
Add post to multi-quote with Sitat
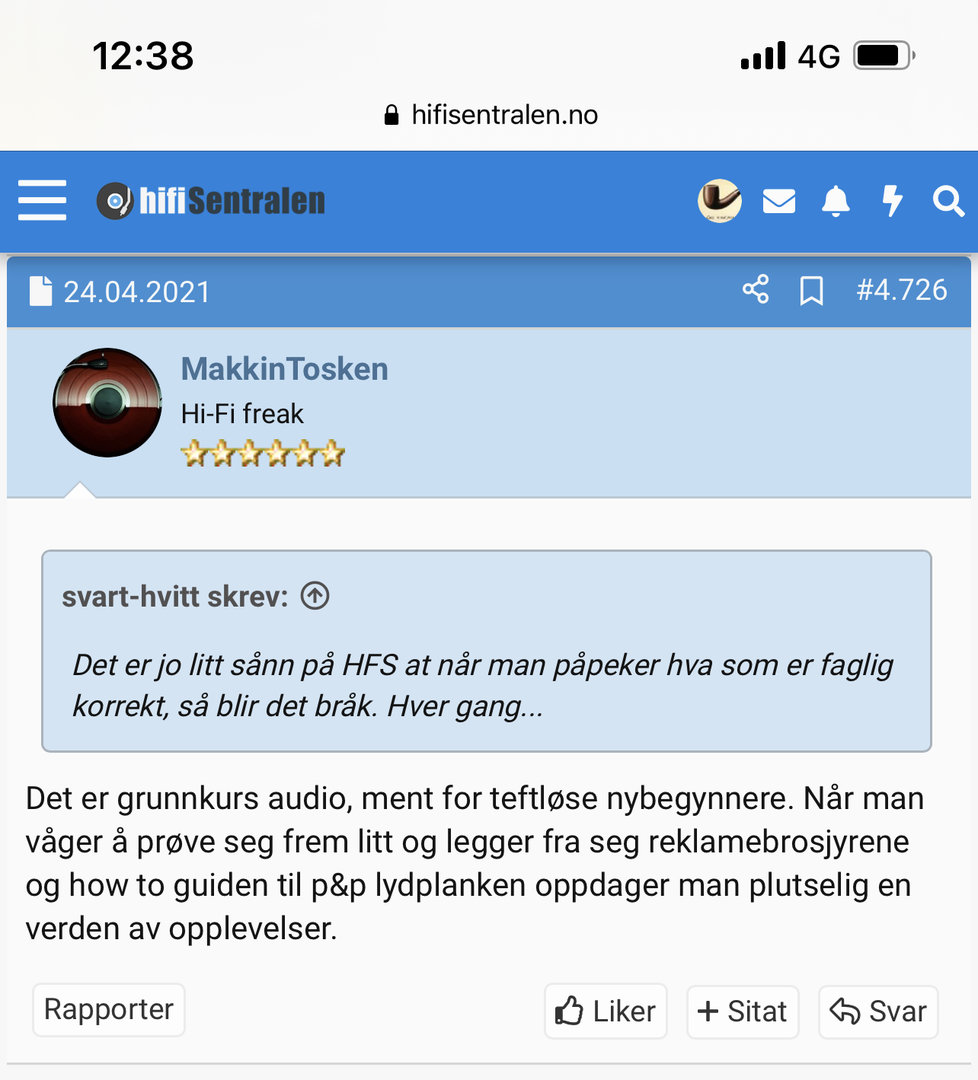coord(742,1012)
